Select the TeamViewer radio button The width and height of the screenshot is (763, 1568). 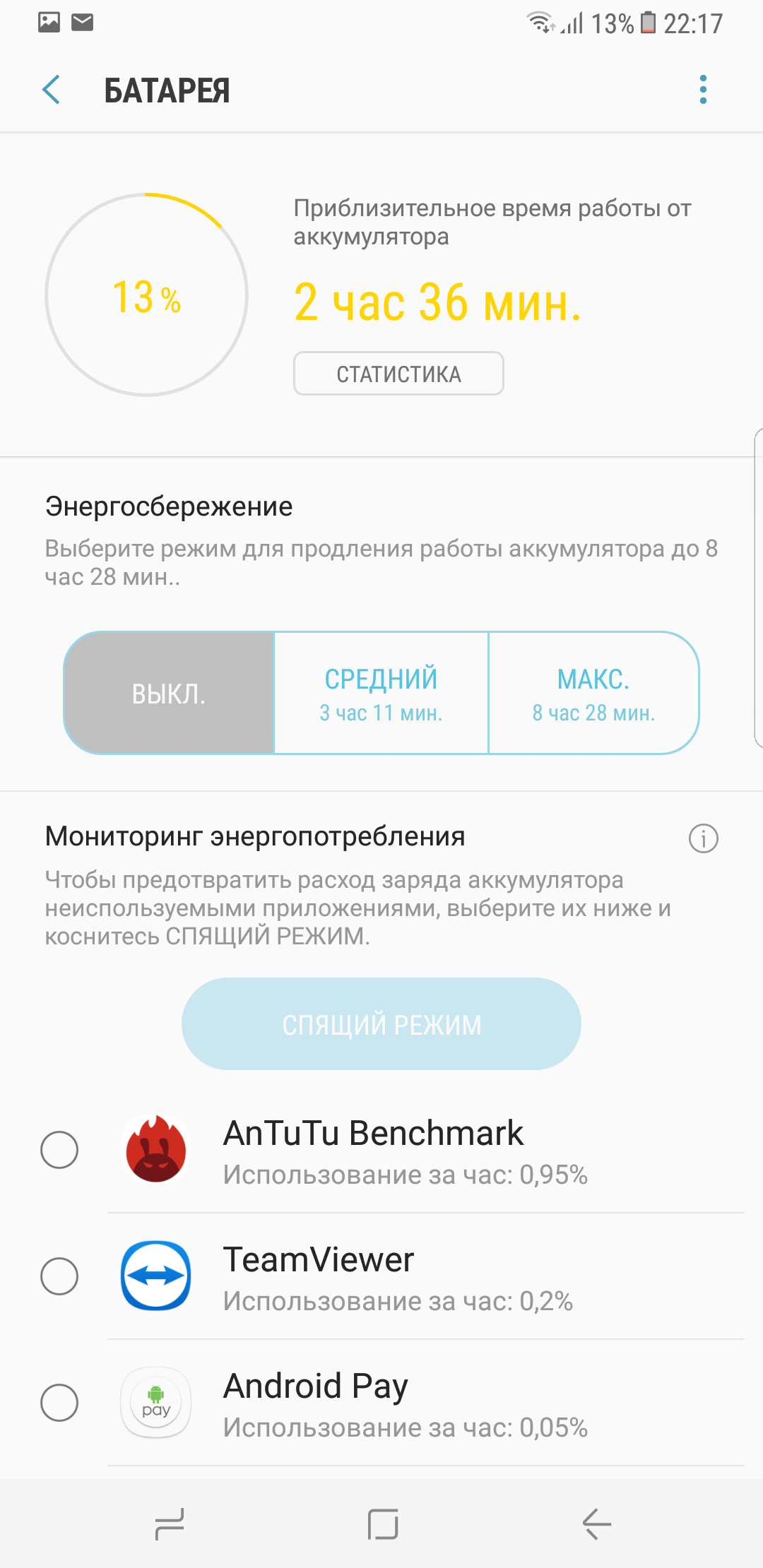click(x=59, y=1276)
